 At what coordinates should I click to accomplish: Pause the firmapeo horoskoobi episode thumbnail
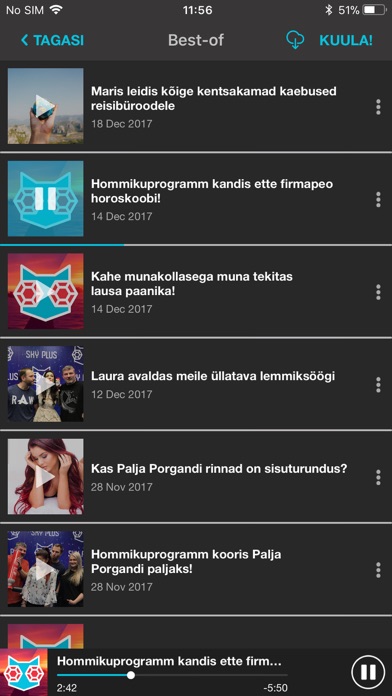tap(45, 198)
